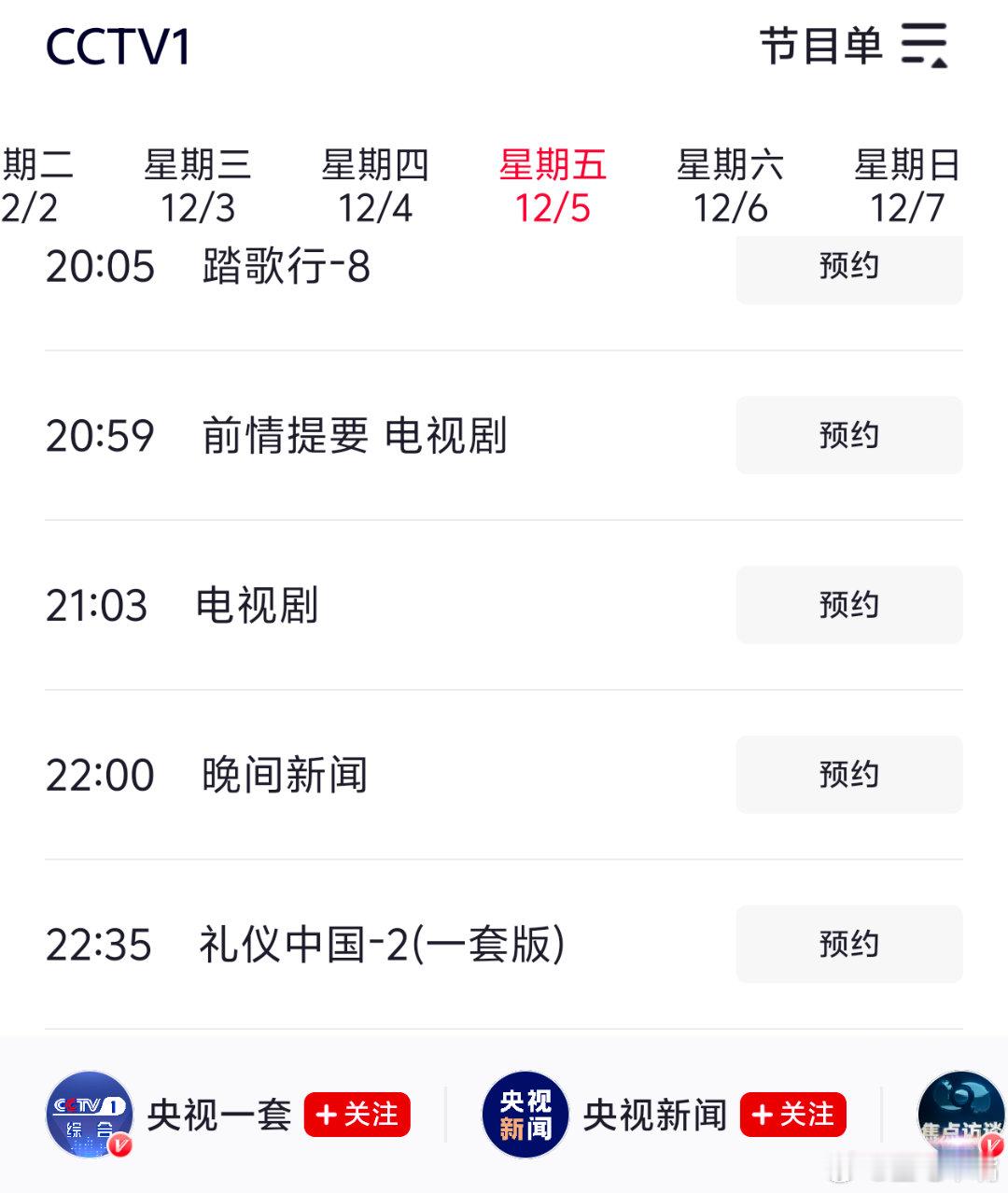The image size is (1008, 1193).
Task: Follow the 央视一套 account
Action: pyautogui.click(x=358, y=1116)
